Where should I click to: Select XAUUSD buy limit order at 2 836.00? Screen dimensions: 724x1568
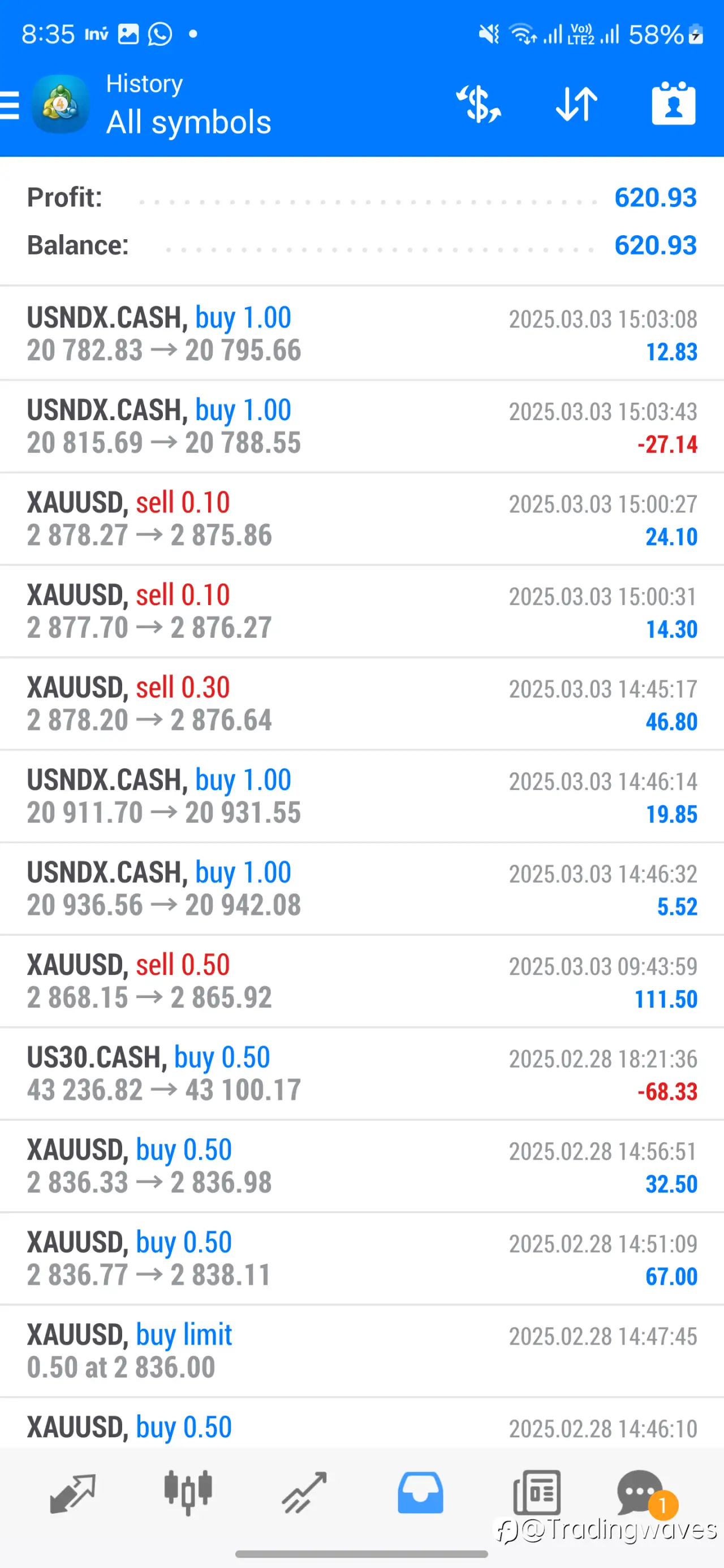tap(361, 1351)
